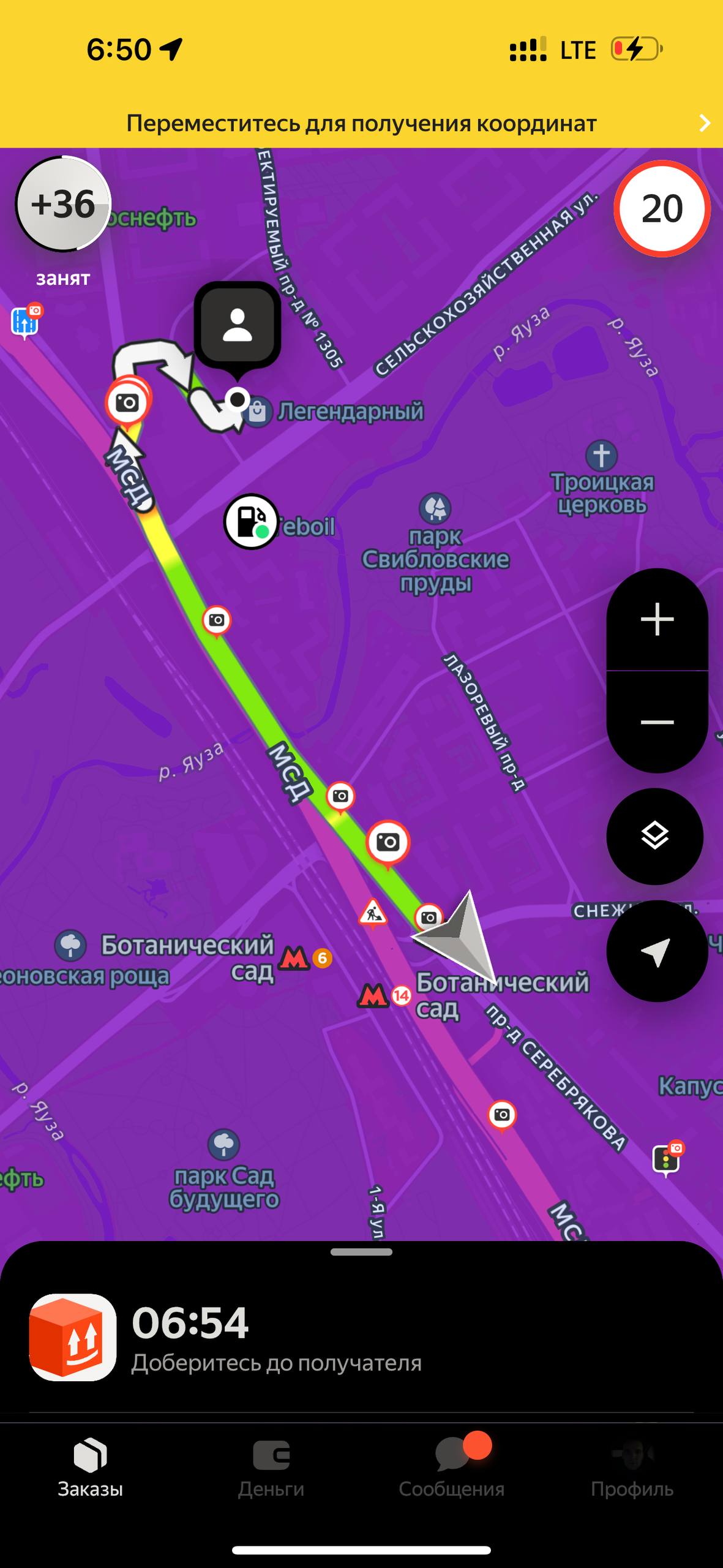Open the Сообщения tab

[x=451, y=1469]
